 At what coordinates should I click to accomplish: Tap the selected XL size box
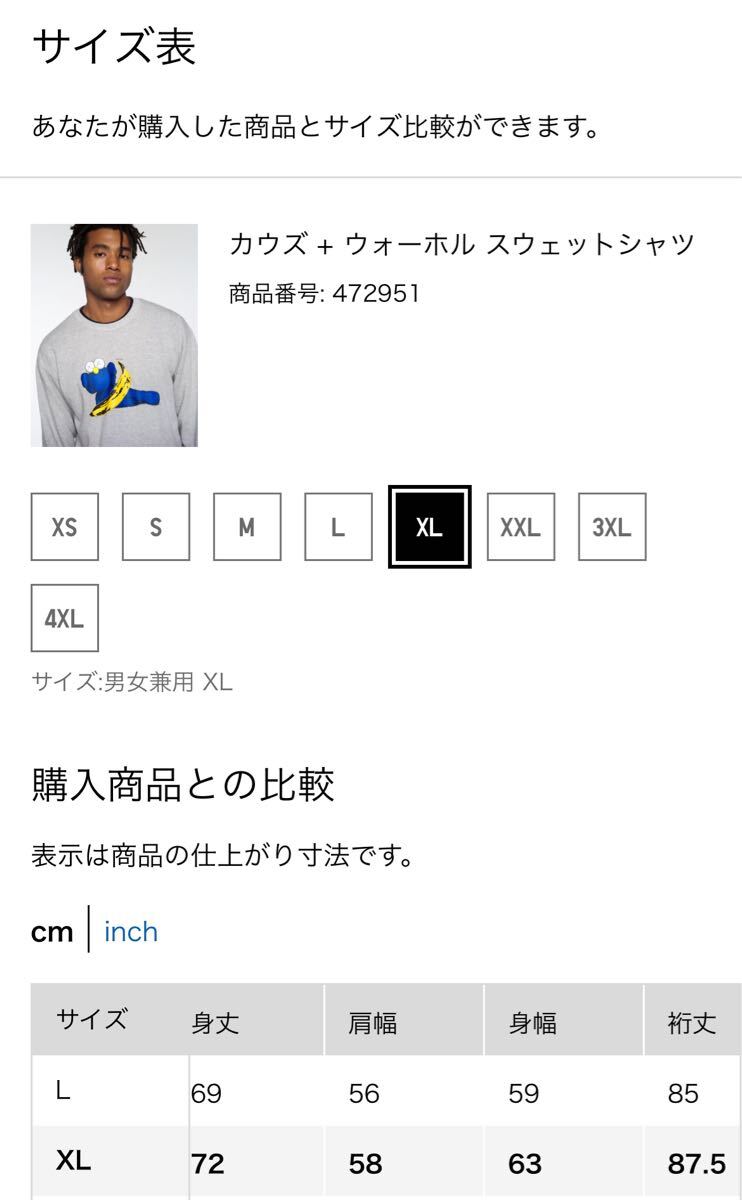pos(429,527)
